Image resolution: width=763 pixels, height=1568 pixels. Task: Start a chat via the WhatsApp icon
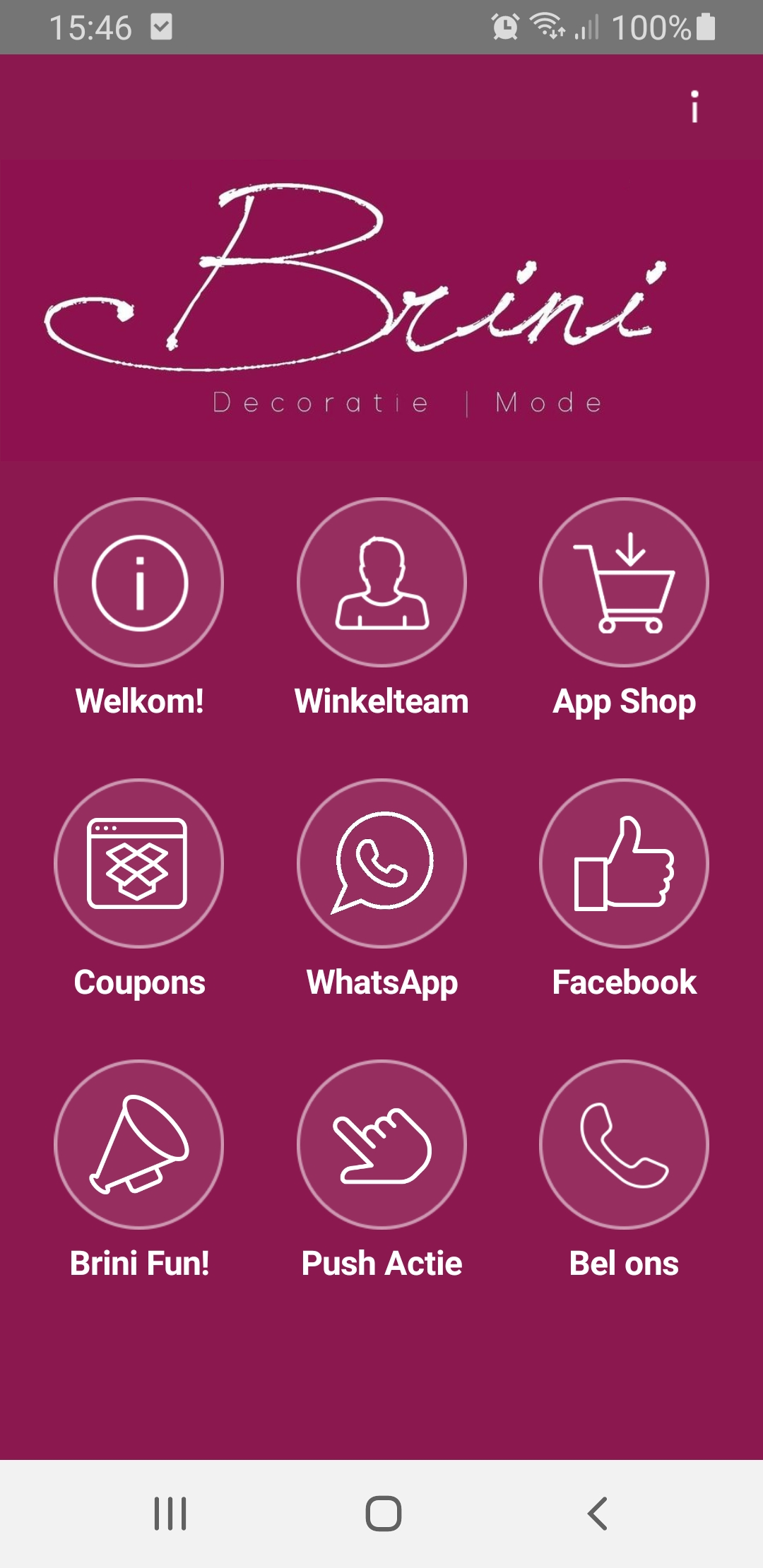click(x=381, y=863)
